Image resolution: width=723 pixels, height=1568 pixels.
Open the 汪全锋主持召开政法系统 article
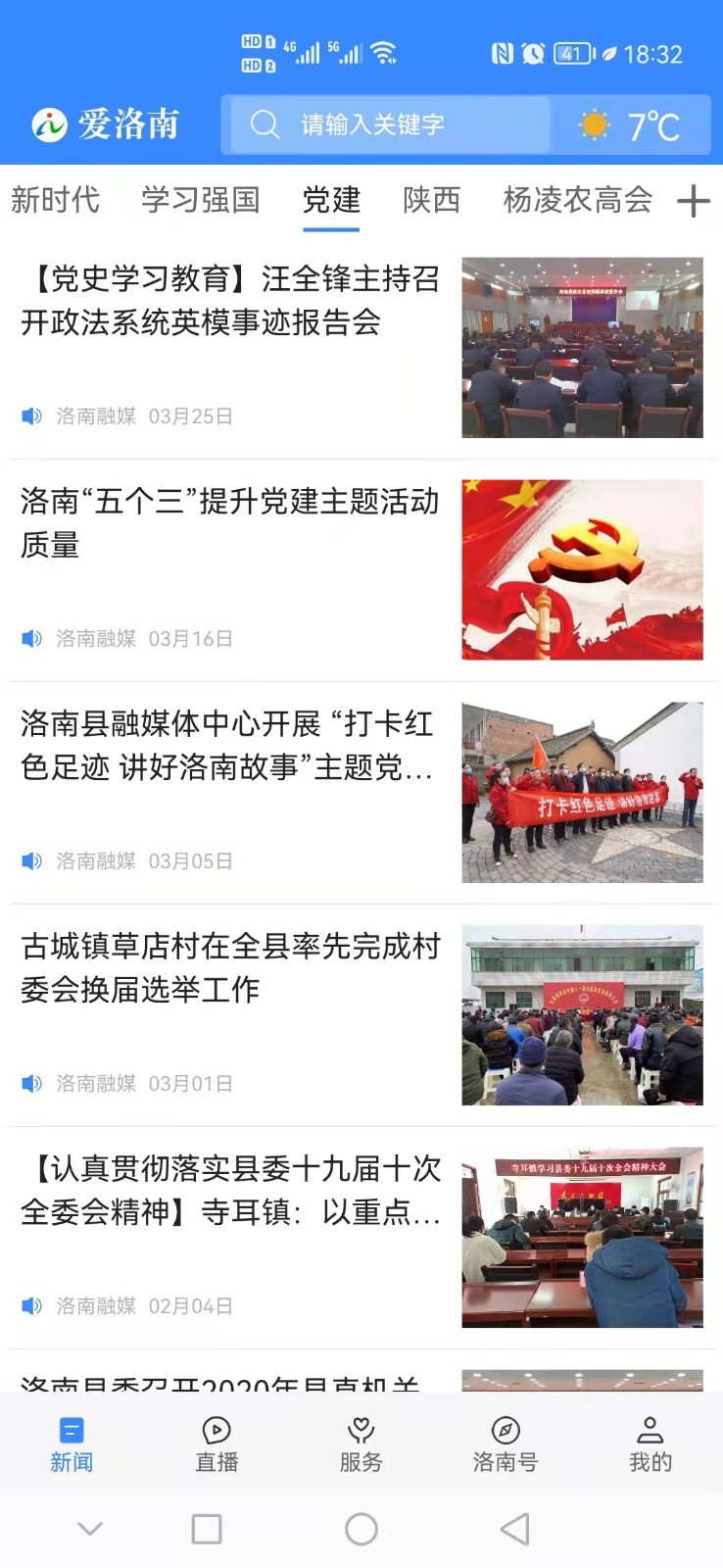[230, 301]
